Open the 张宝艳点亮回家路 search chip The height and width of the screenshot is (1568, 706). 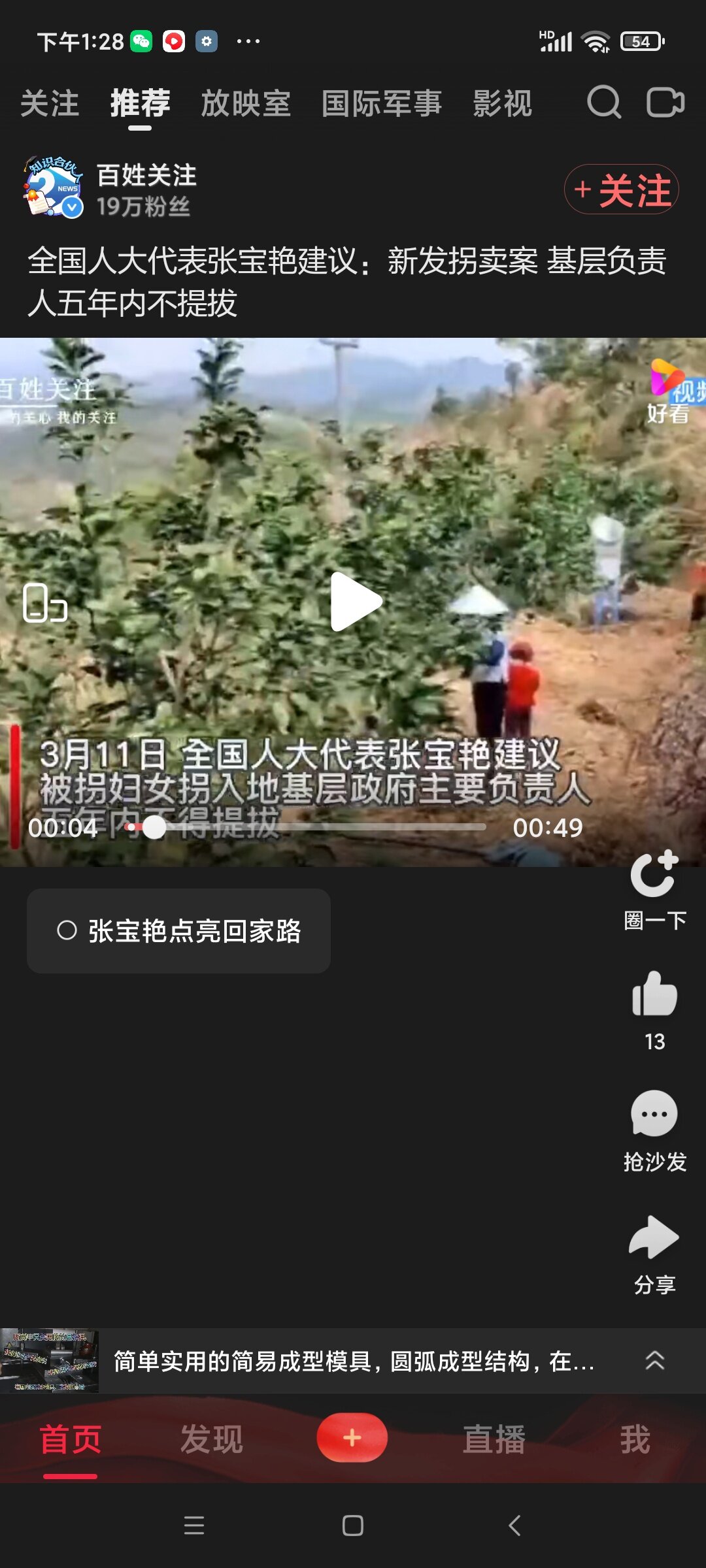pyautogui.click(x=178, y=930)
